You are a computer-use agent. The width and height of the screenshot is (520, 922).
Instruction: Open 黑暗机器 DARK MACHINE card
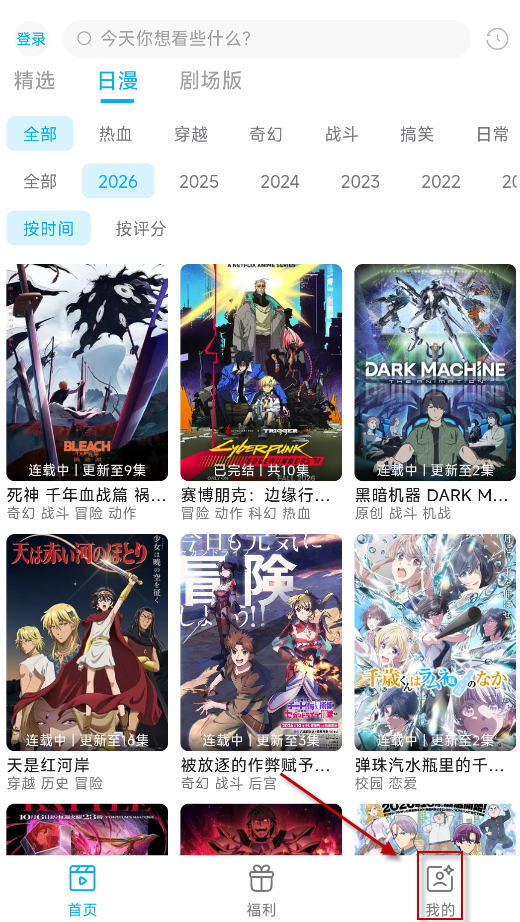[x=435, y=393]
